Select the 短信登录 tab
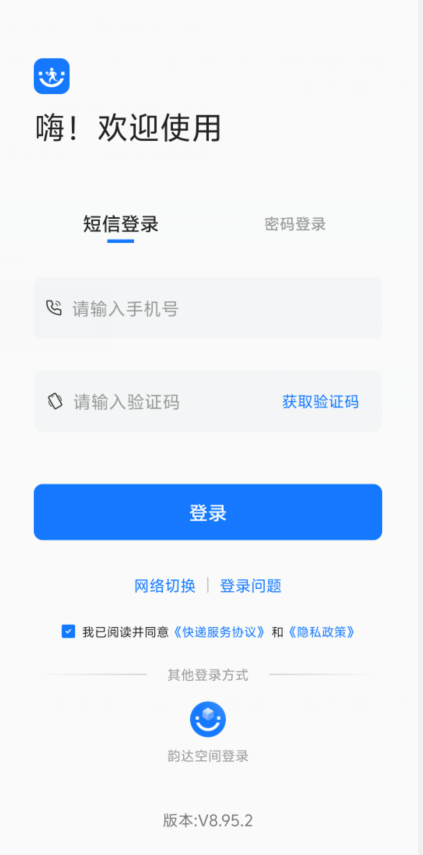The height and width of the screenshot is (855, 423). point(120,224)
